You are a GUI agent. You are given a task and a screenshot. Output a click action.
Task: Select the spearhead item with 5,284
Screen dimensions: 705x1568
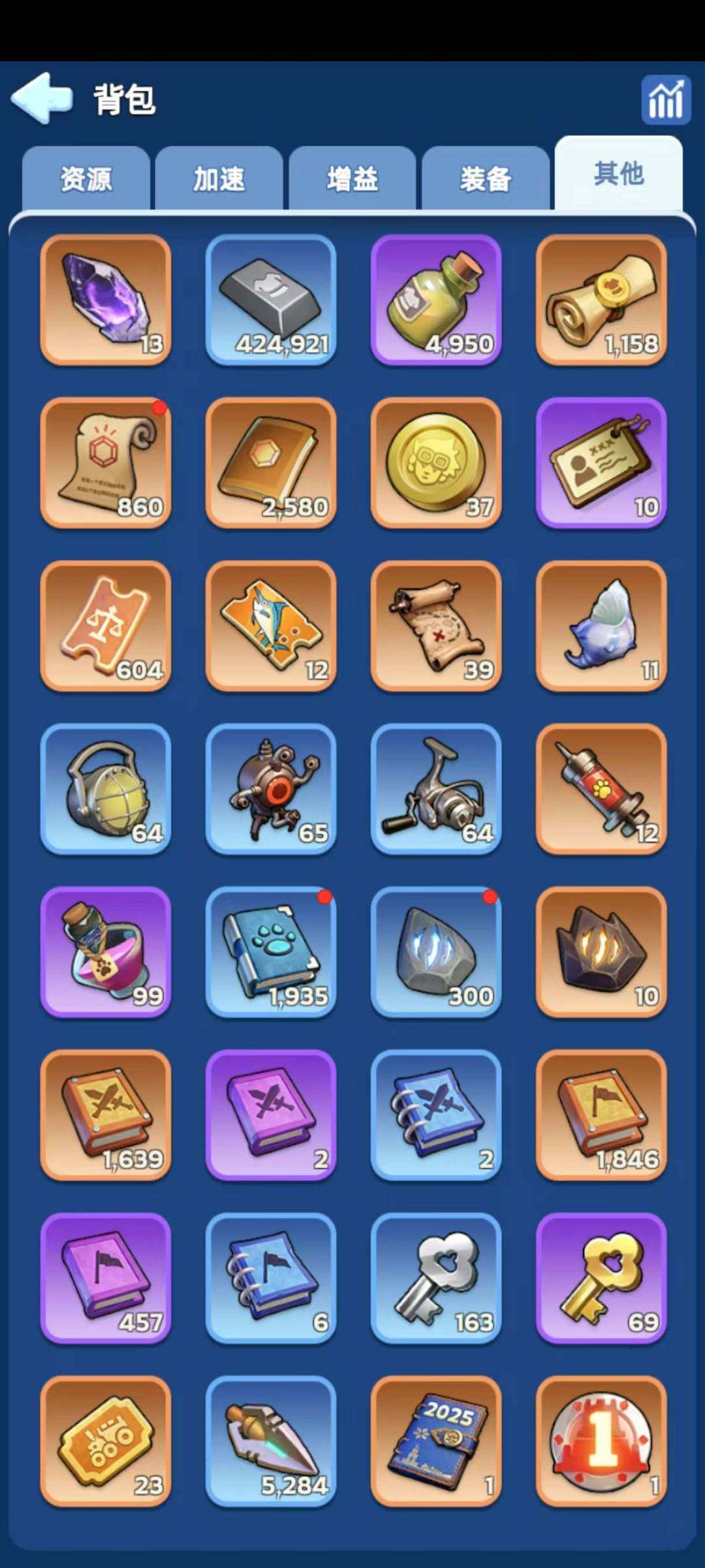pyautogui.click(x=271, y=1441)
